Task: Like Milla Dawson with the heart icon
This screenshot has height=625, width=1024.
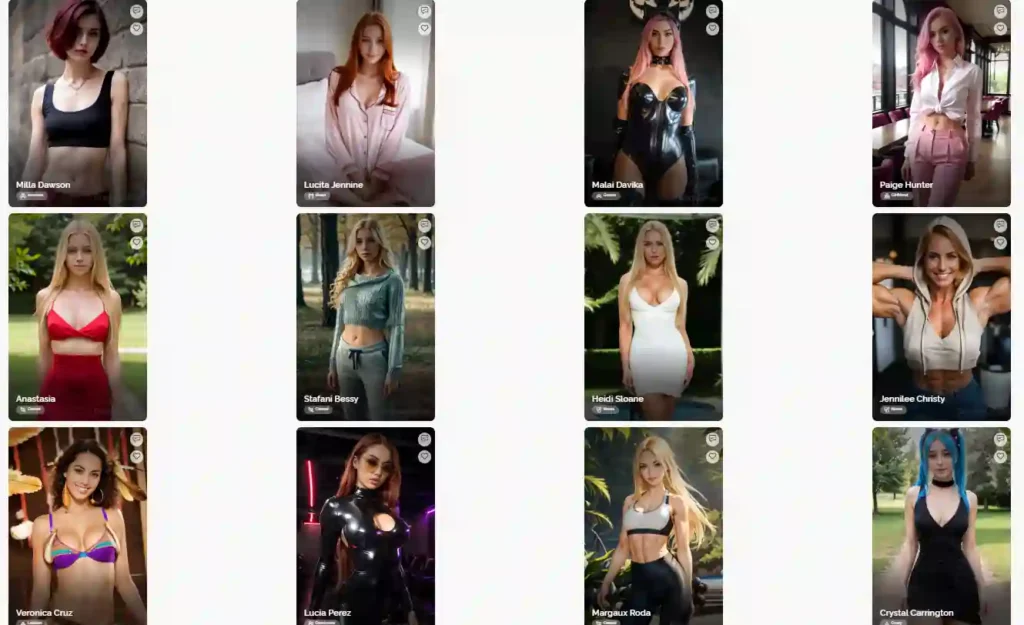Action: pos(136,29)
